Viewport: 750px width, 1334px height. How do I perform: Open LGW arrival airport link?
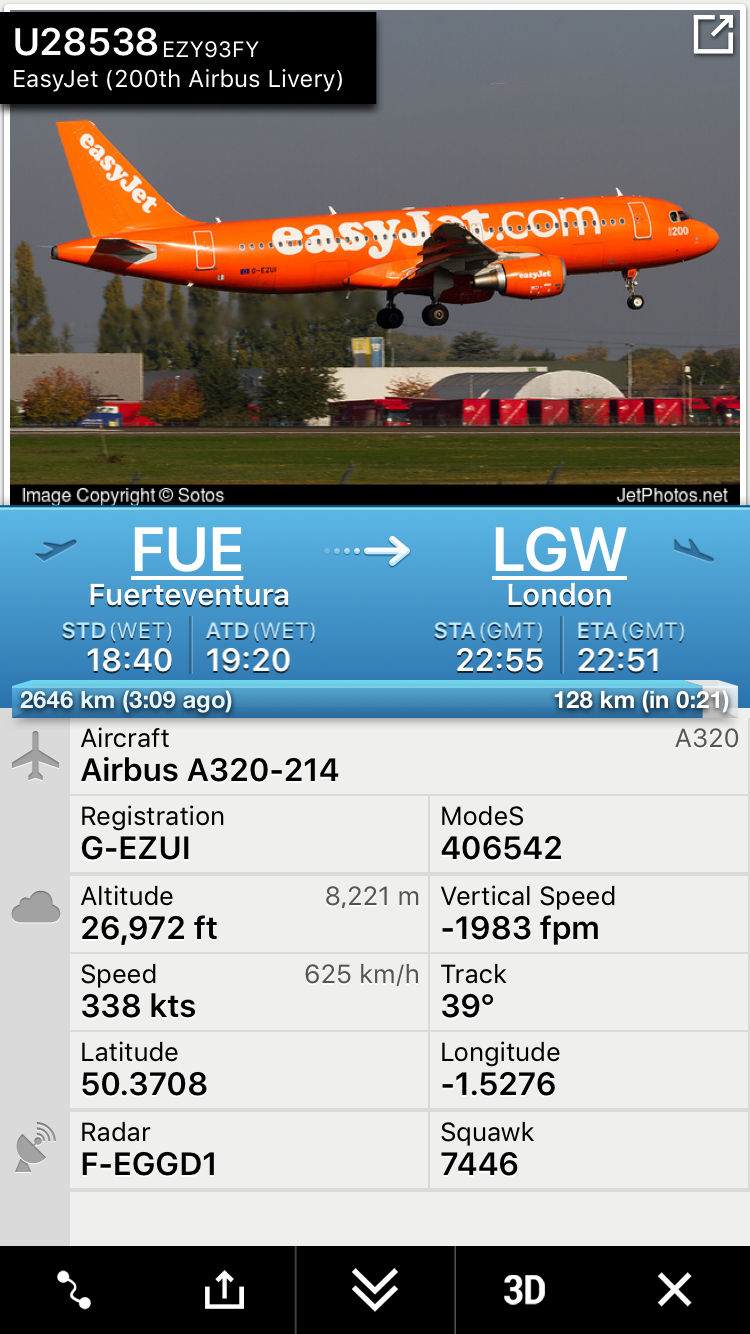(559, 550)
